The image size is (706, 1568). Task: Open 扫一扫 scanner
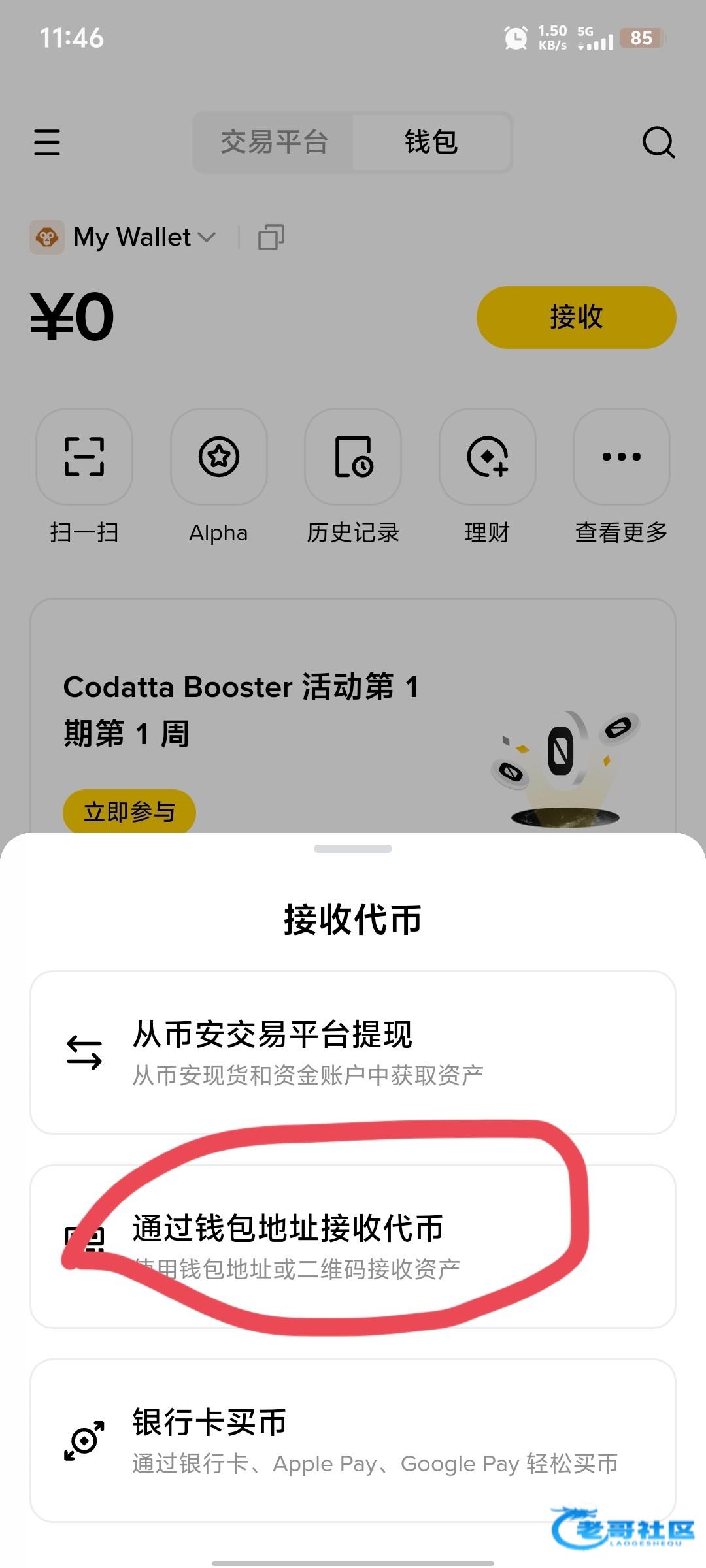click(x=84, y=457)
